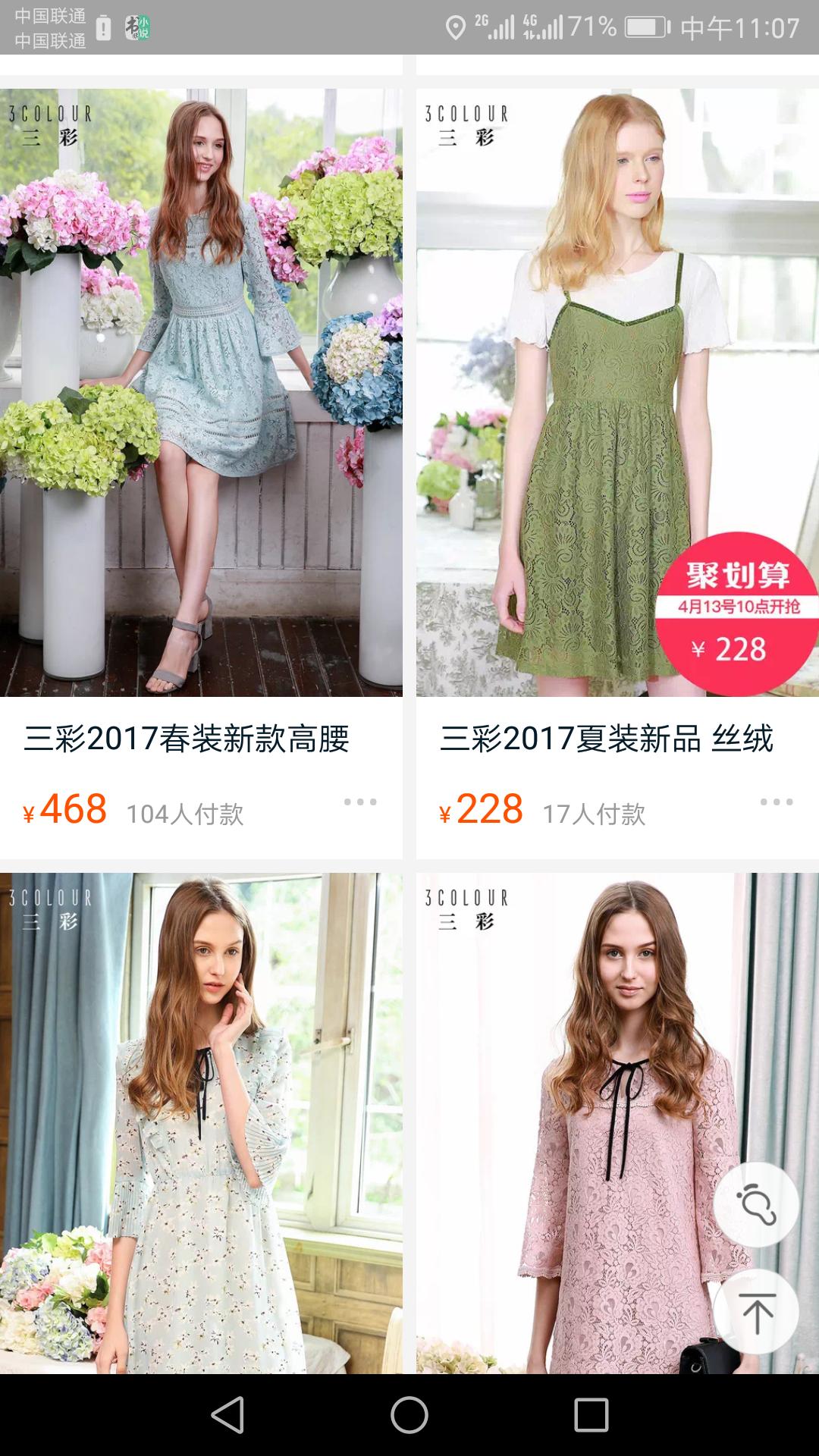Tap the 17人付款 payment count text
The width and height of the screenshot is (819, 1456).
[594, 815]
